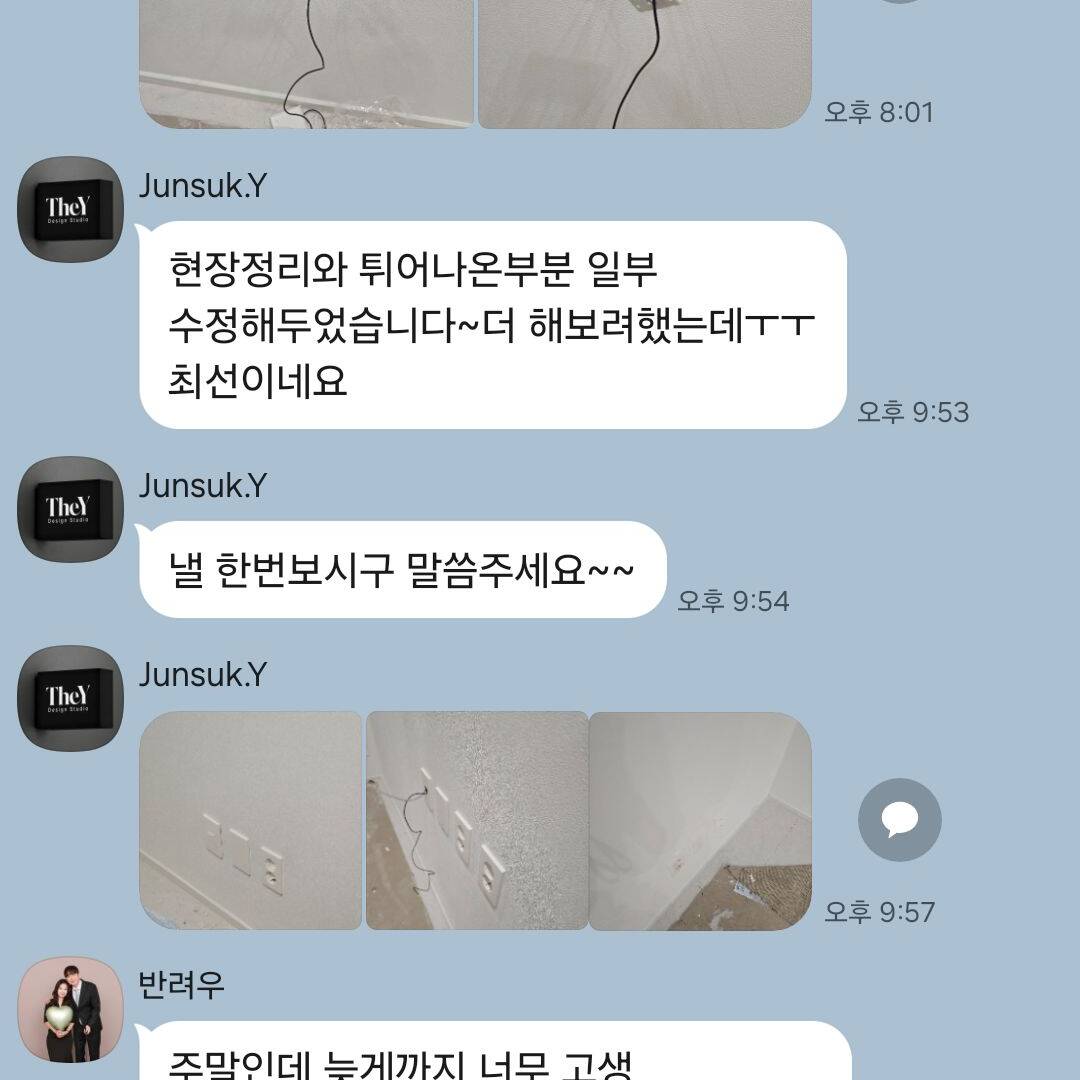Open third 9:57 photo of floor corner
The width and height of the screenshot is (1080, 1080).
pos(700,820)
